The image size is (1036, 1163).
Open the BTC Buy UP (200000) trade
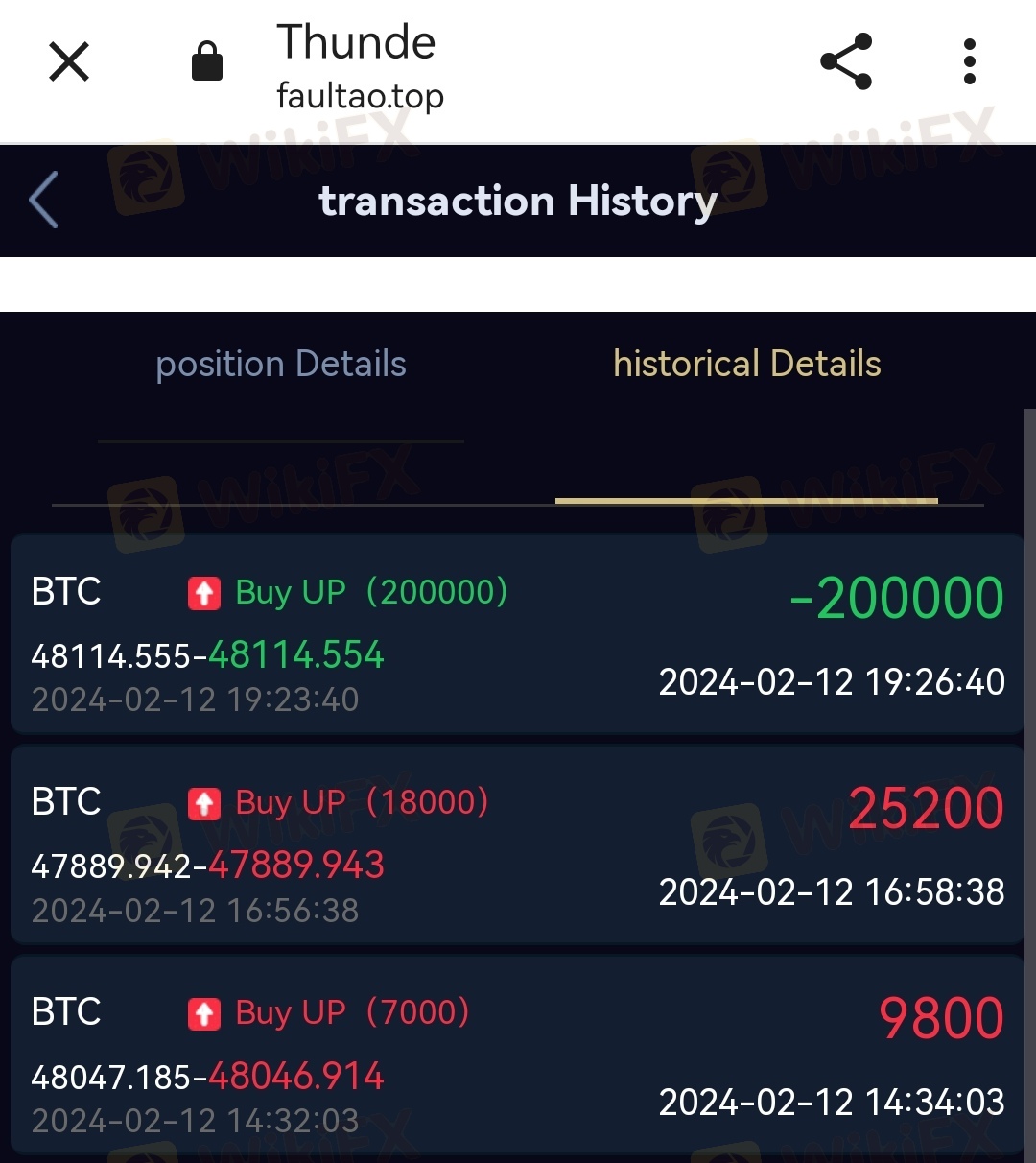coord(518,635)
